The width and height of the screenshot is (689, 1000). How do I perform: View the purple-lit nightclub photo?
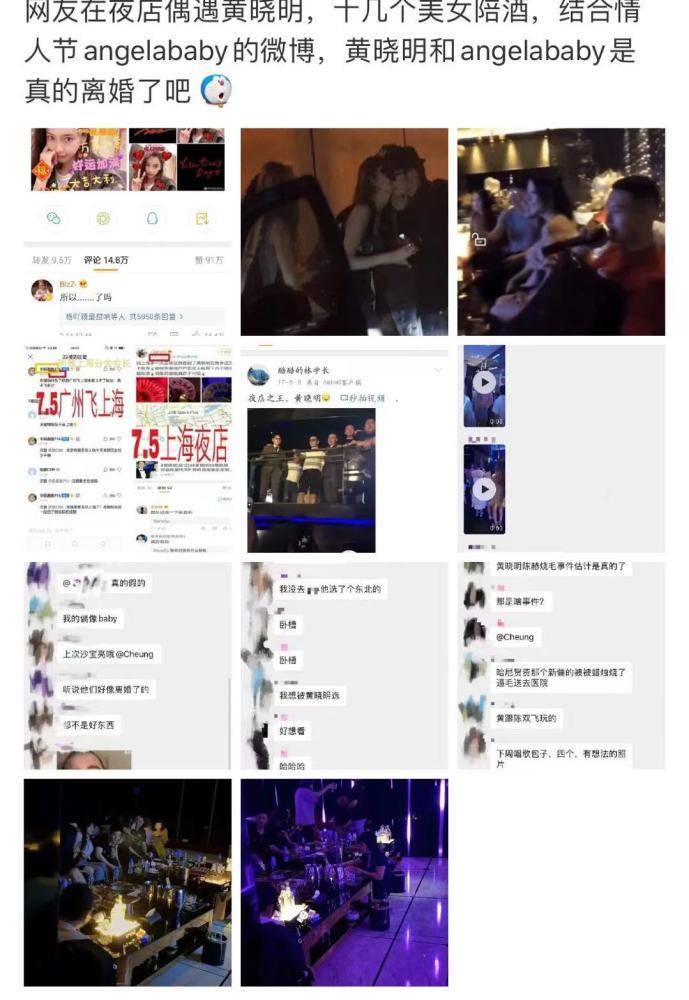click(344, 882)
